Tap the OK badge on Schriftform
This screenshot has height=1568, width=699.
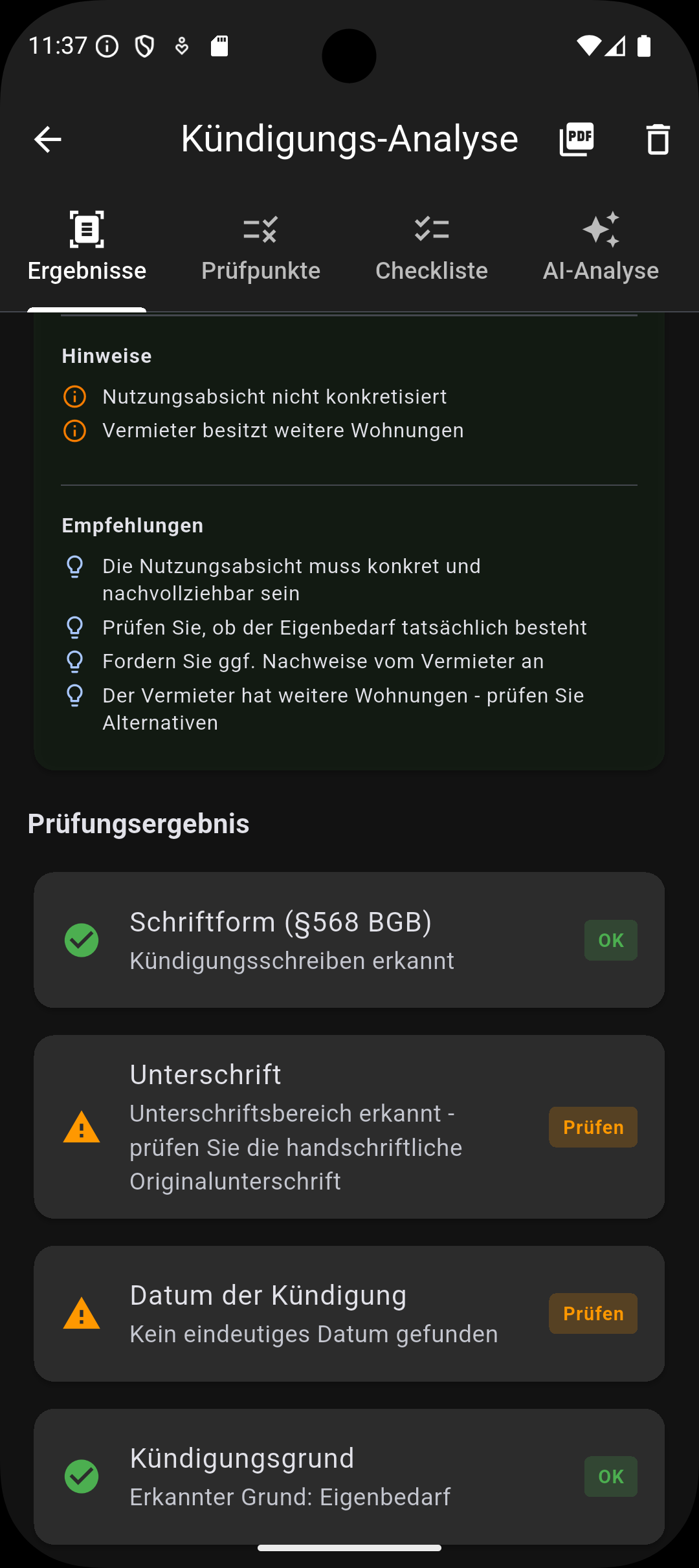pos(609,940)
